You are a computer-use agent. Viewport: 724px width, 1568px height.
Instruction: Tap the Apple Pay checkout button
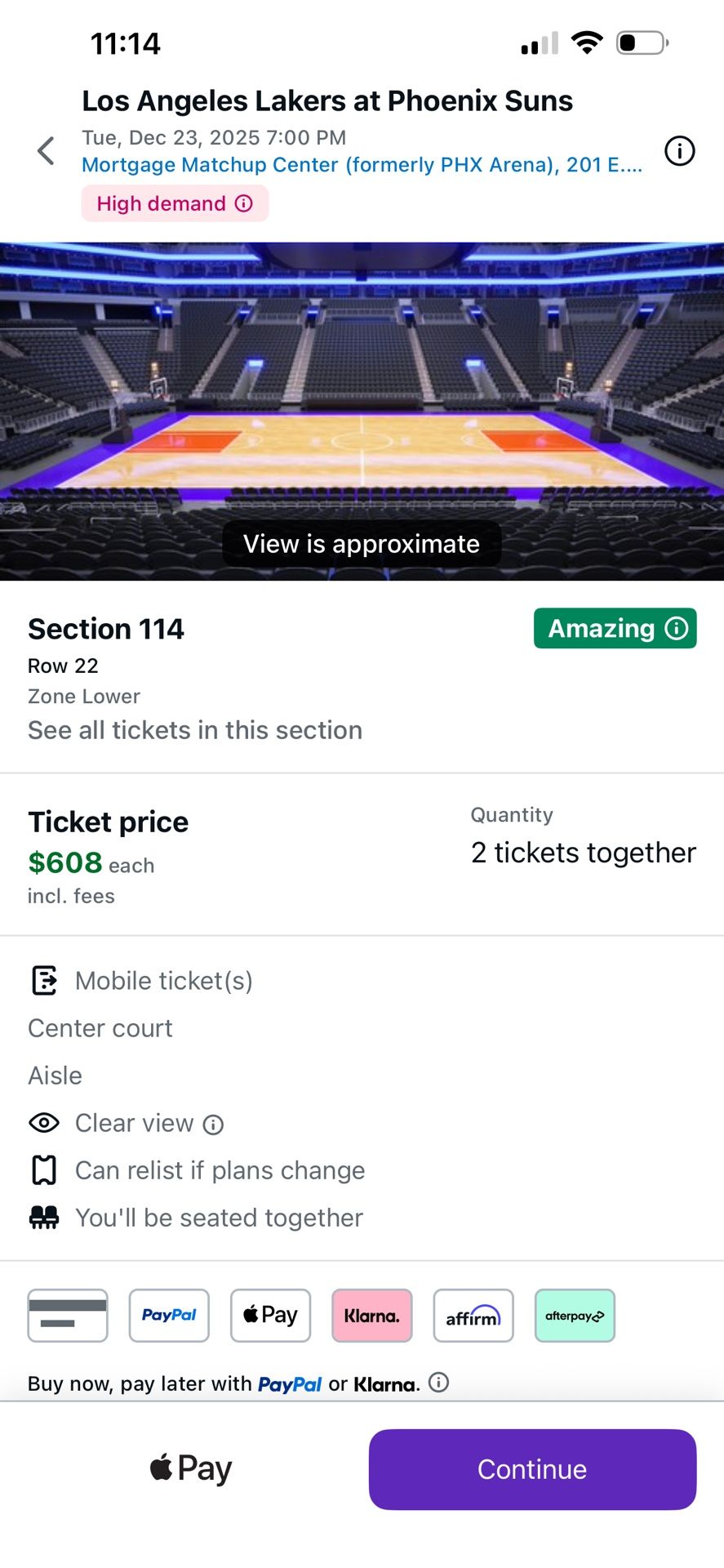(189, 1468)
